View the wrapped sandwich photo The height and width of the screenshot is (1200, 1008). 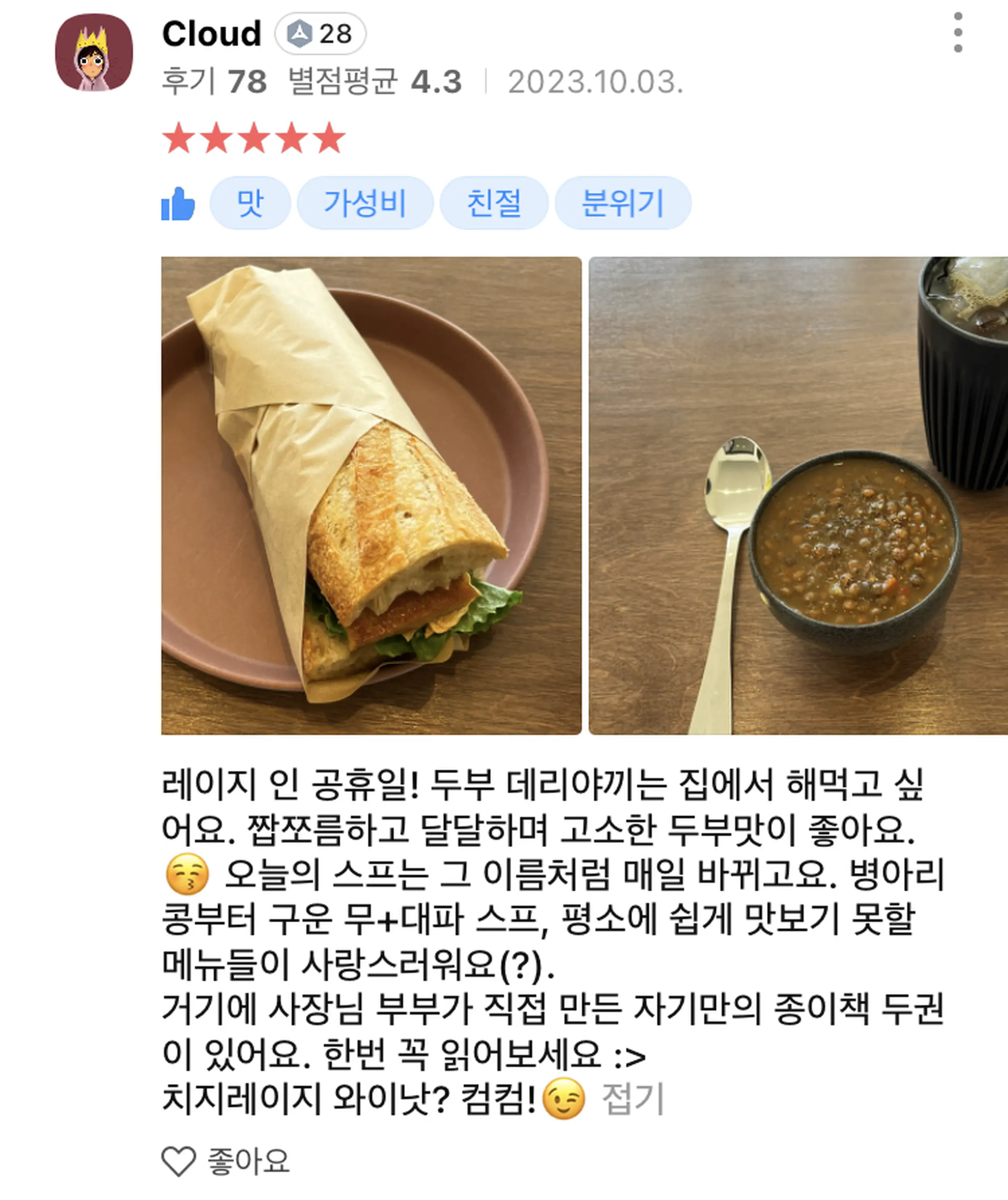[x=371, y=495]
